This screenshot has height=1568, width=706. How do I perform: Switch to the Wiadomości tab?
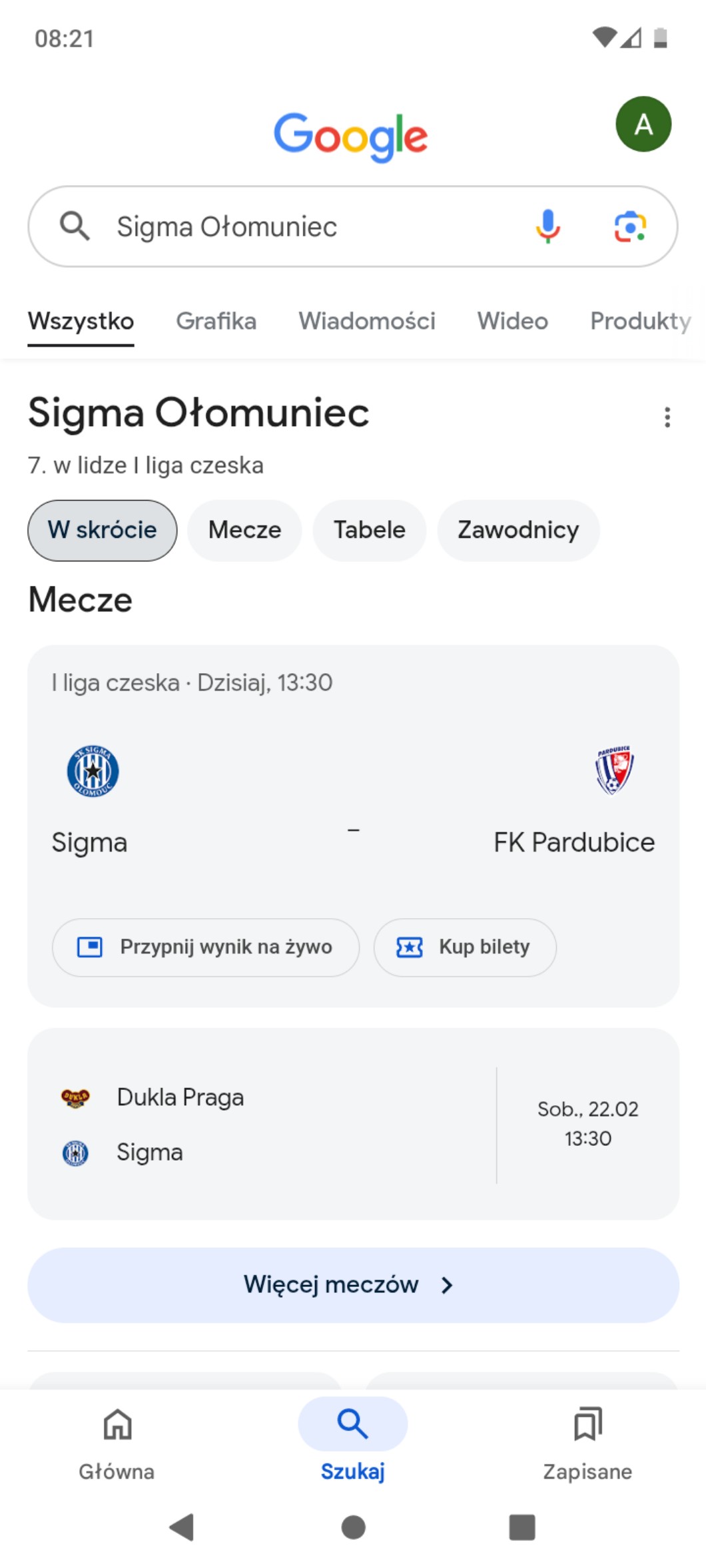366,321
